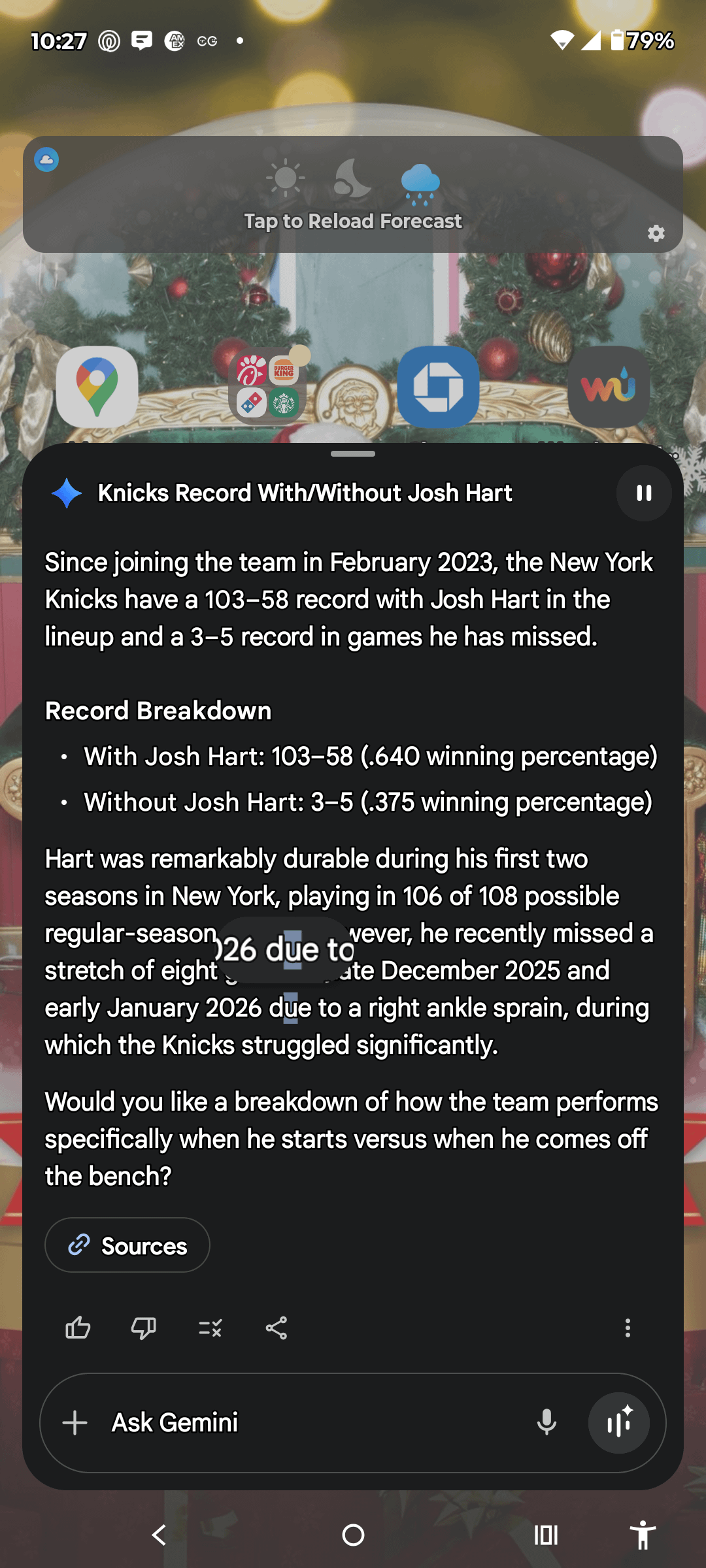This screenshot has height=1568, width=706.
Task: Tap the plus icon to add attachment
Action: 75,1423
